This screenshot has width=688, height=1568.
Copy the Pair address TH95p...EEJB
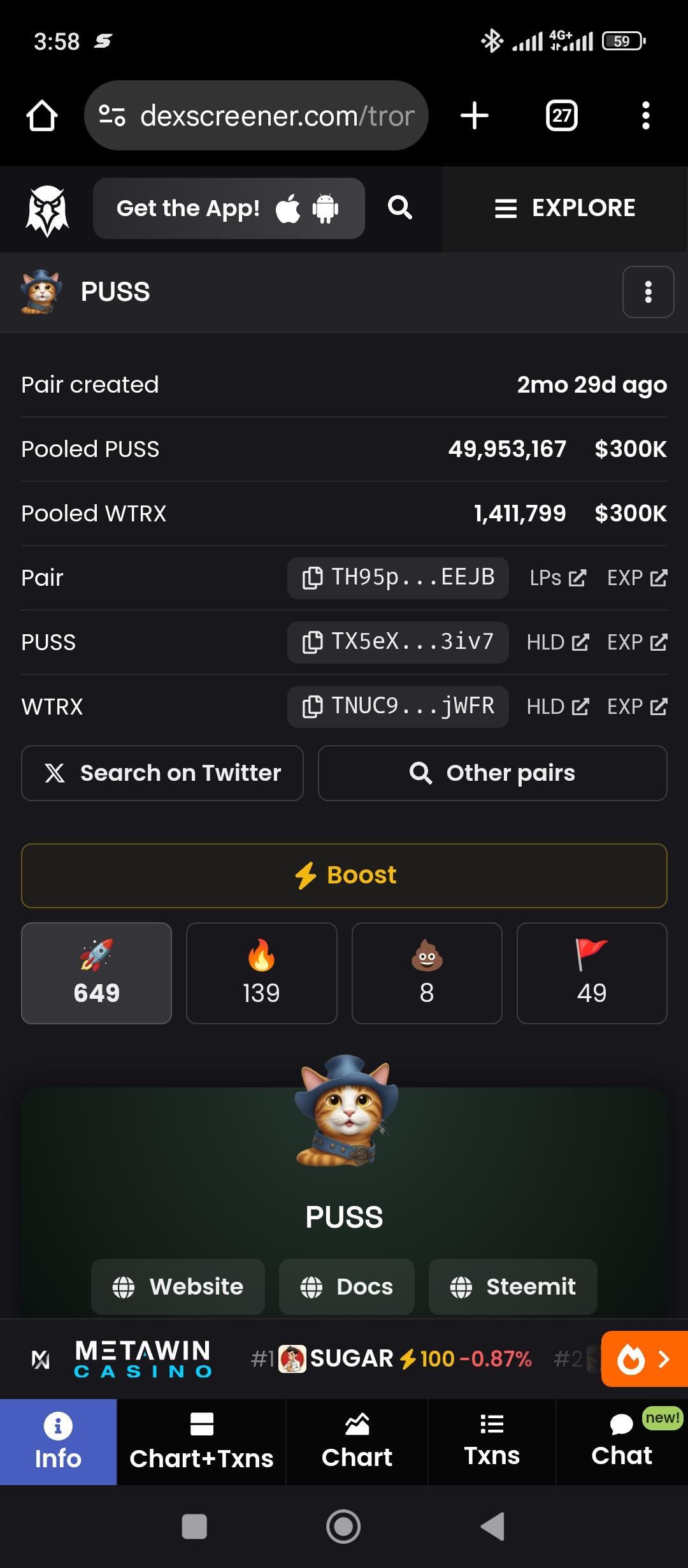click(x=398, y=578)
